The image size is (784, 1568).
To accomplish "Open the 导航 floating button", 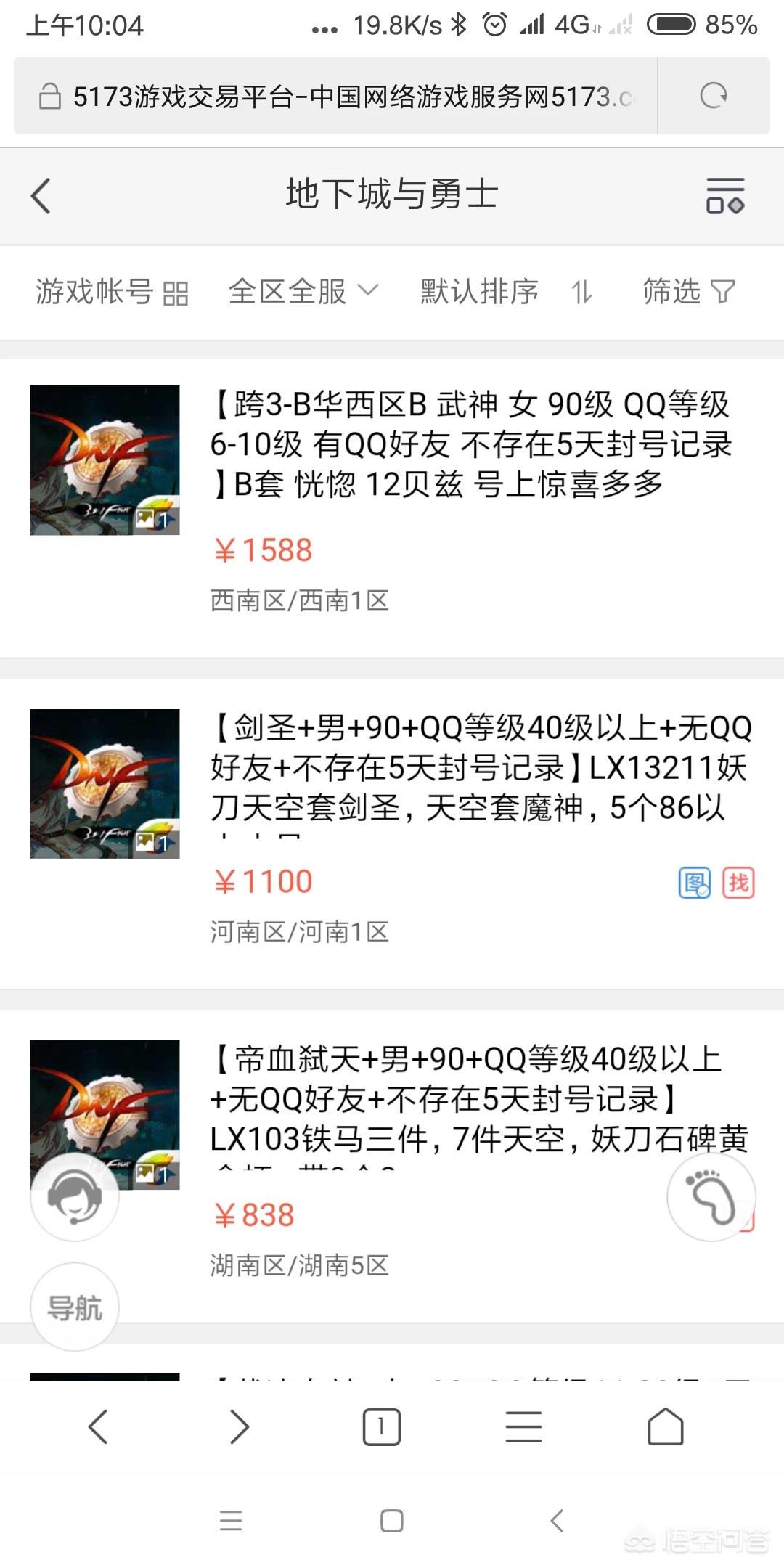I will tap(74, 1307).
